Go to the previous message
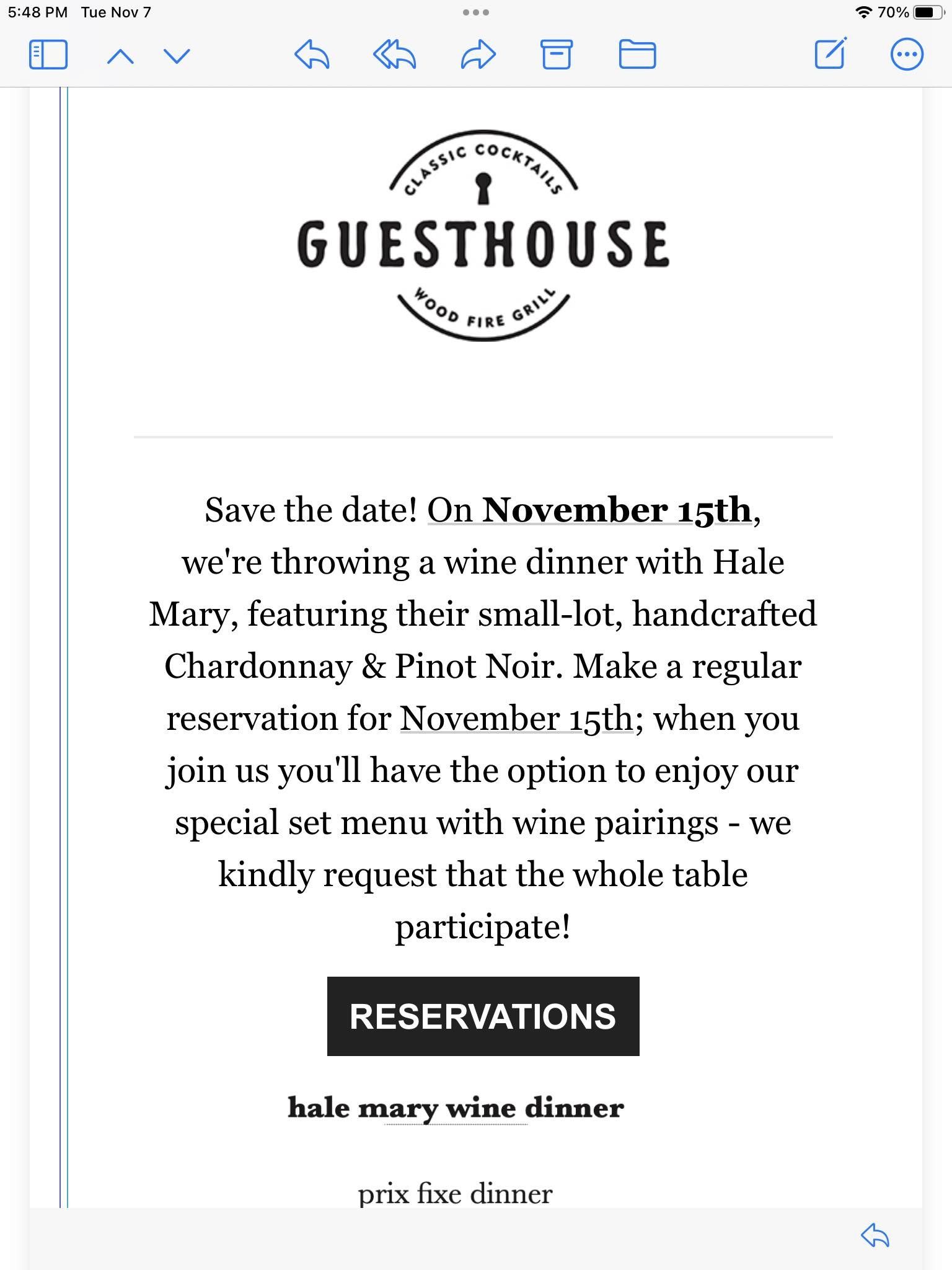Viewport: 952px width, 1270px height. (x=120, y=56)
